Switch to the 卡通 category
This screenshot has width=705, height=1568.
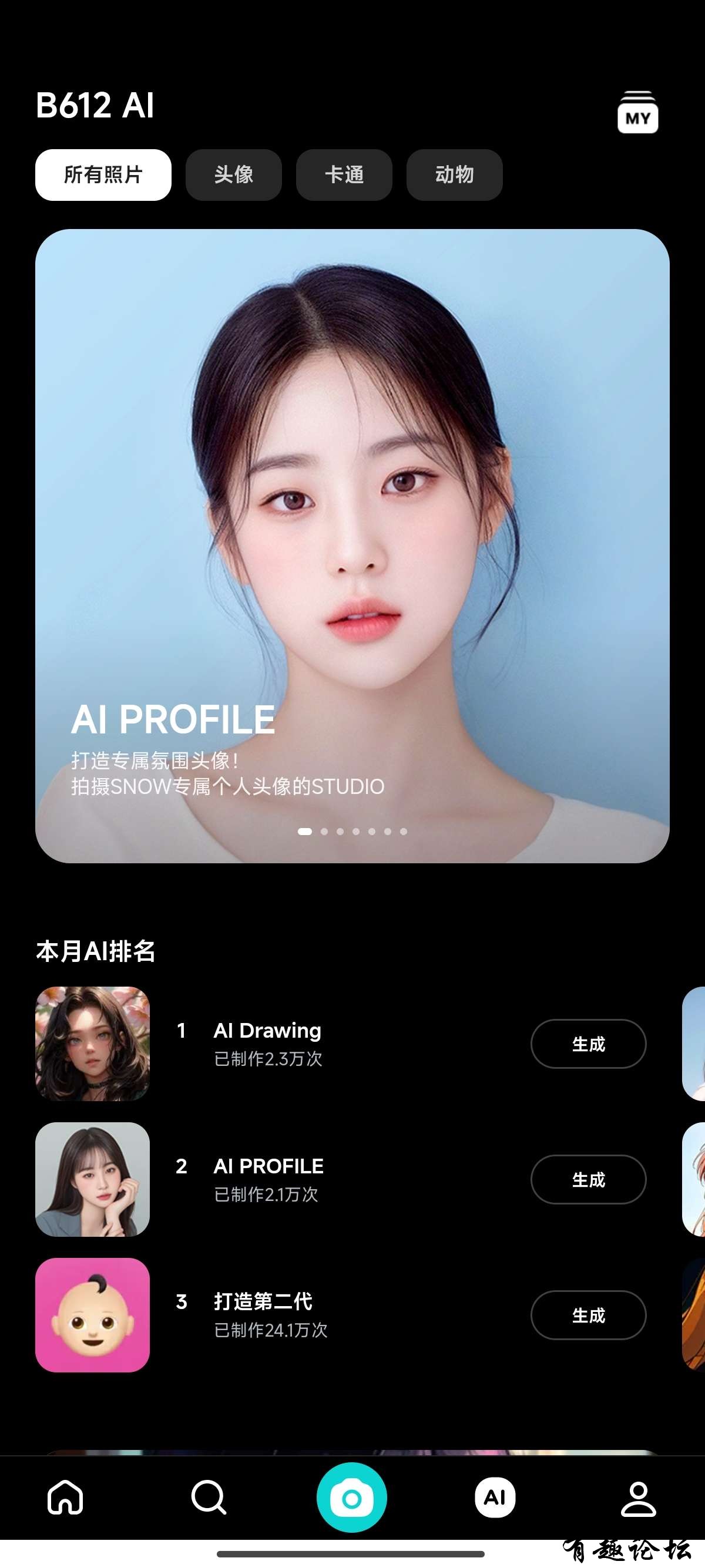point(344,174)
